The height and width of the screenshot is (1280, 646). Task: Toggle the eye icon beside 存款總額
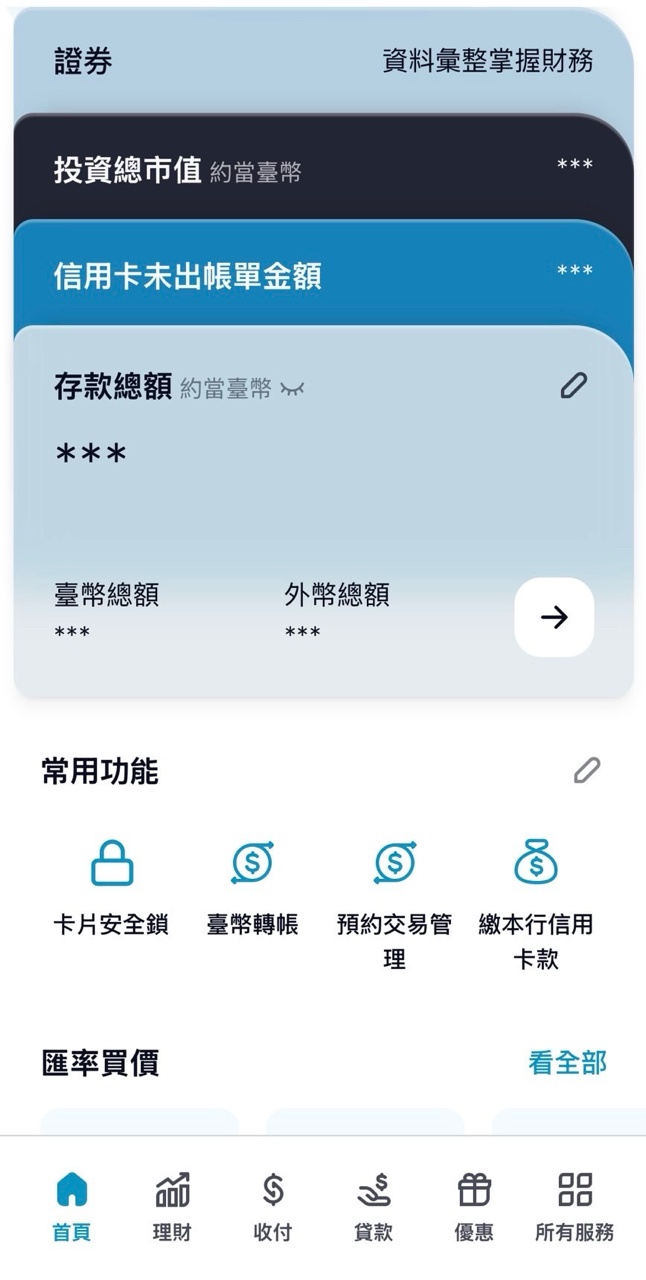coord(292,389)
